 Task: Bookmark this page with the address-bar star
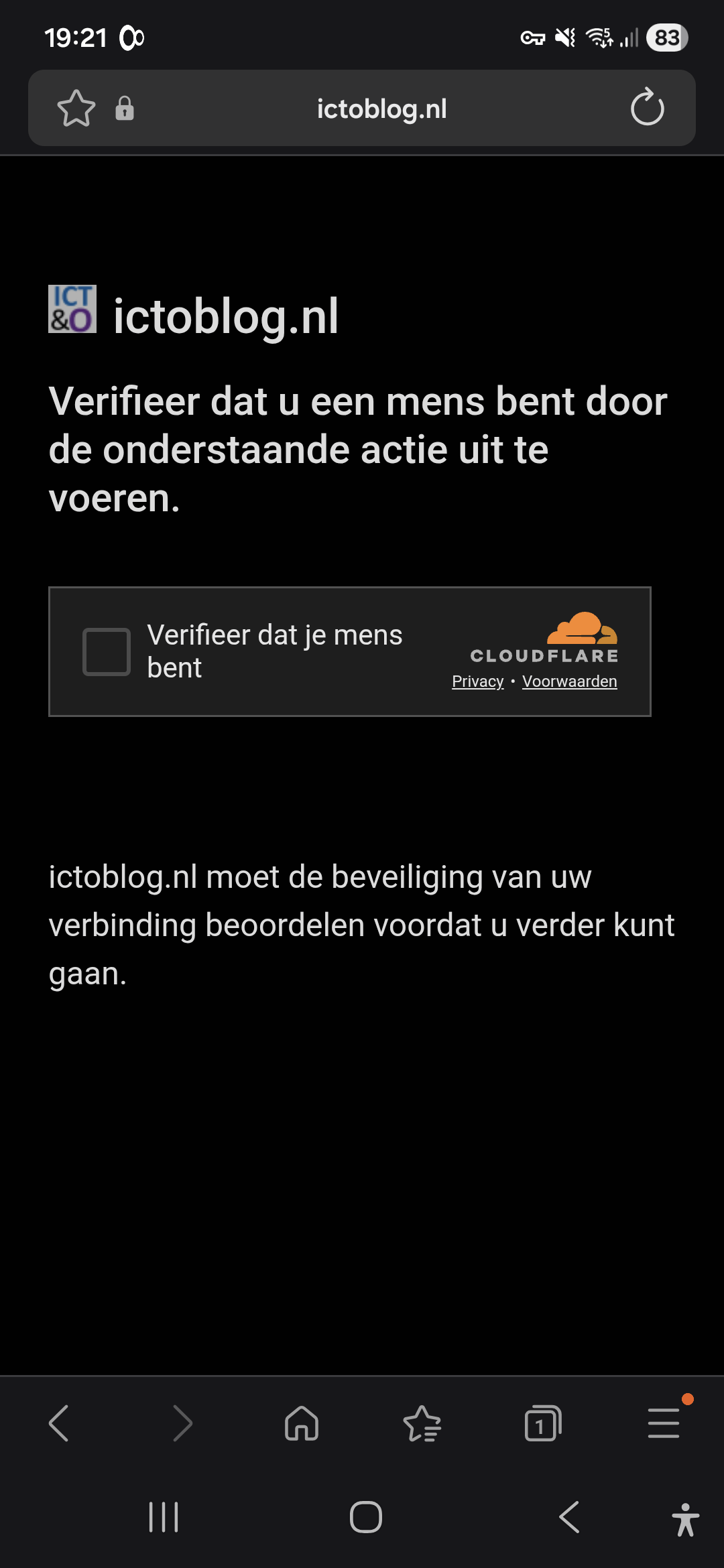[76, 108]
